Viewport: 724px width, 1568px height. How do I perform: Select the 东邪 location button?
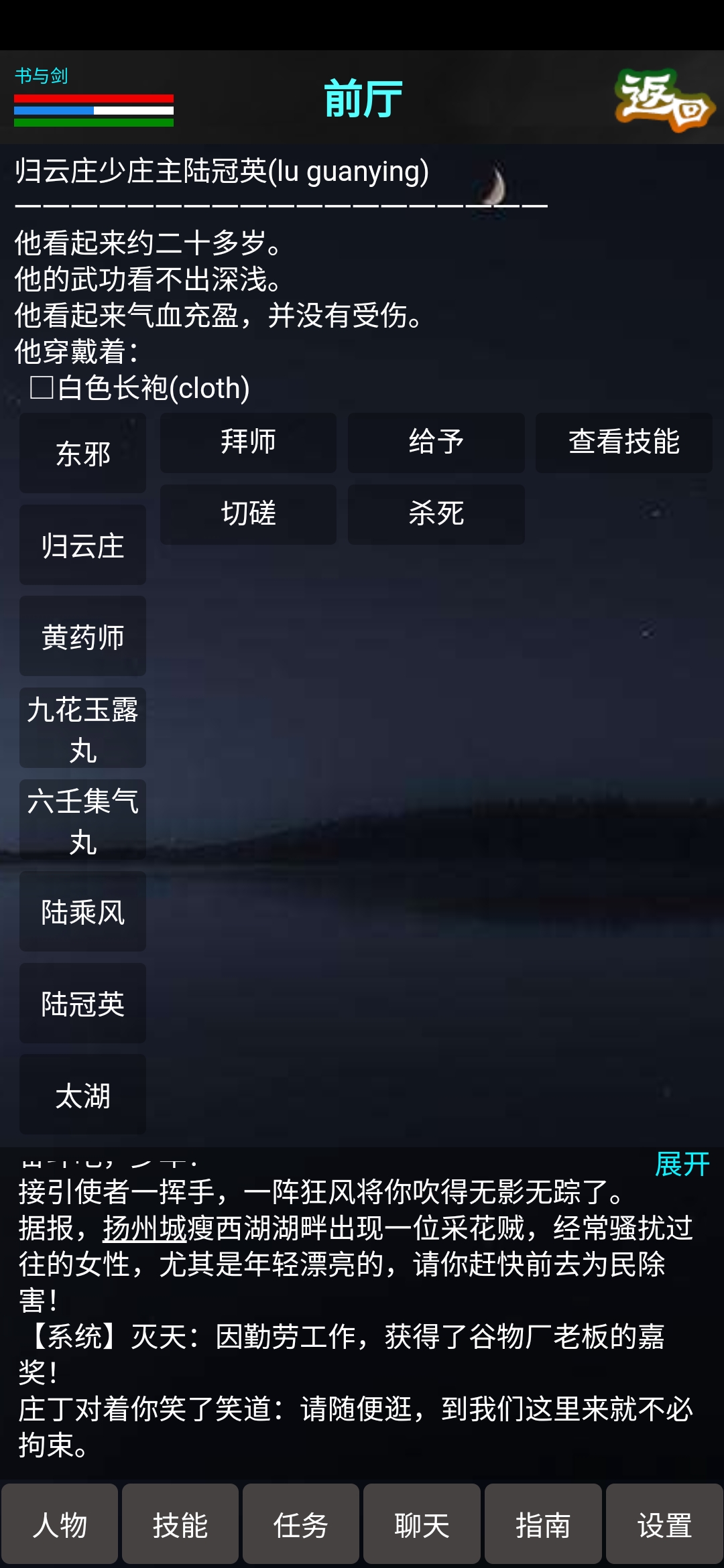82,452
